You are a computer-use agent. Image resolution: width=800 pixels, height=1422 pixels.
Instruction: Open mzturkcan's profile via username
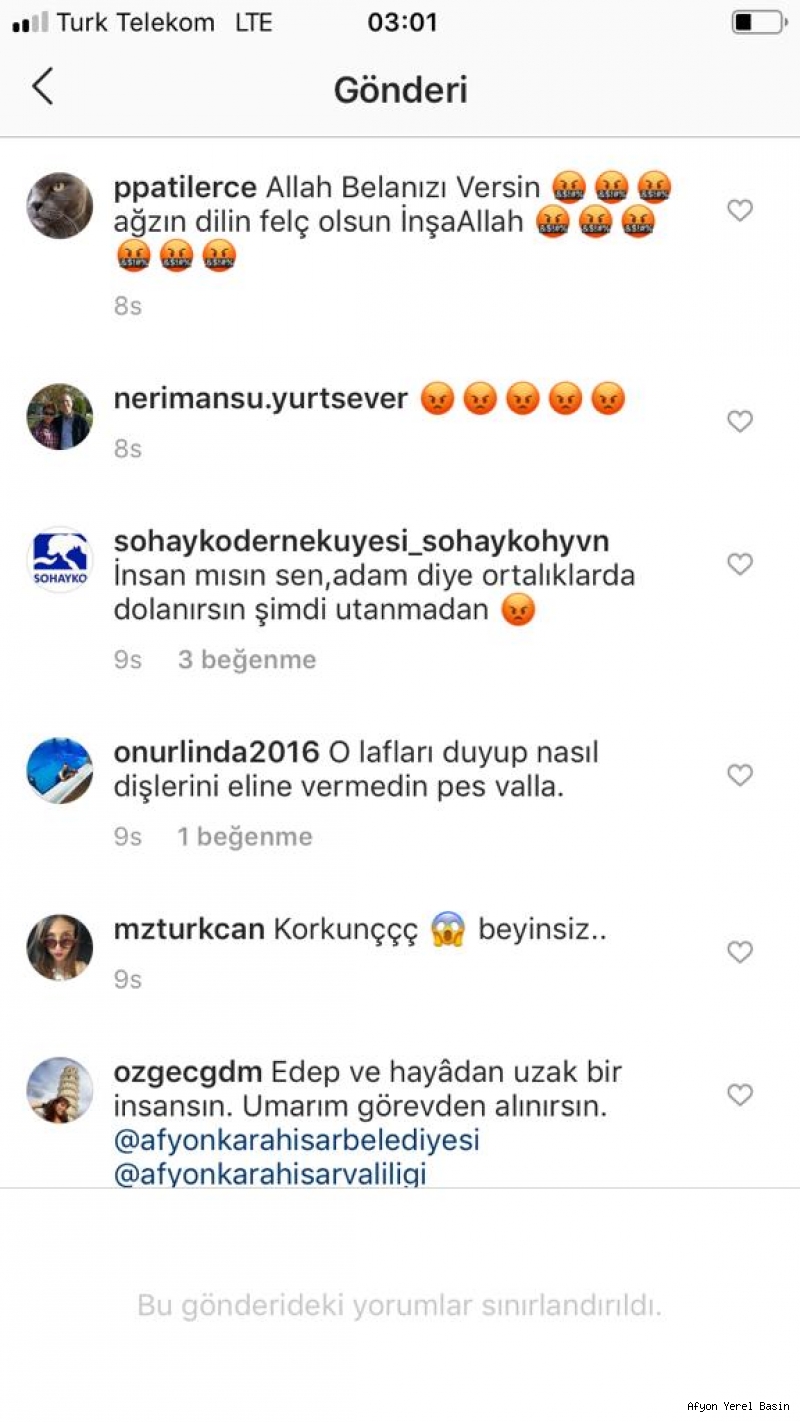click(x=189, y=929)
